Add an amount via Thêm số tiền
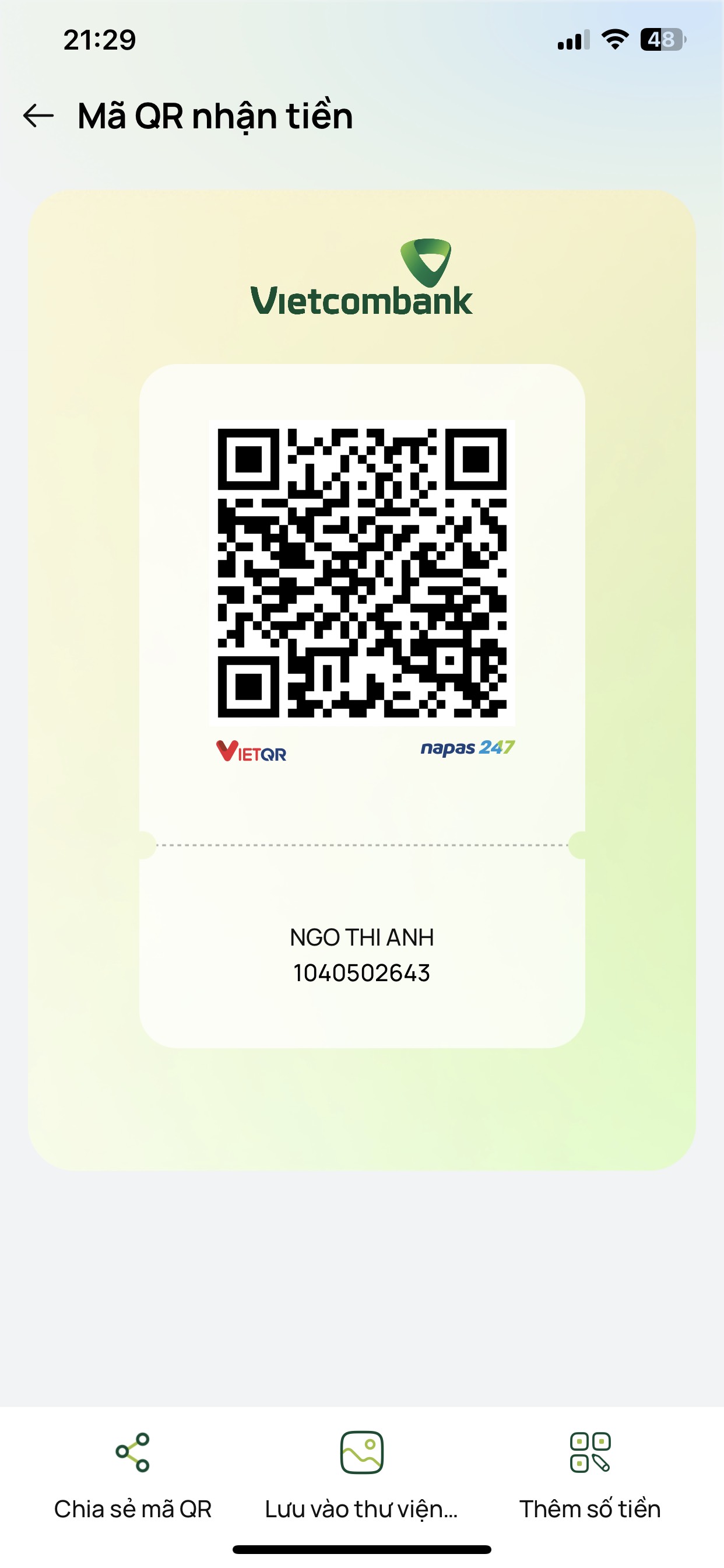 point(589,1475)
